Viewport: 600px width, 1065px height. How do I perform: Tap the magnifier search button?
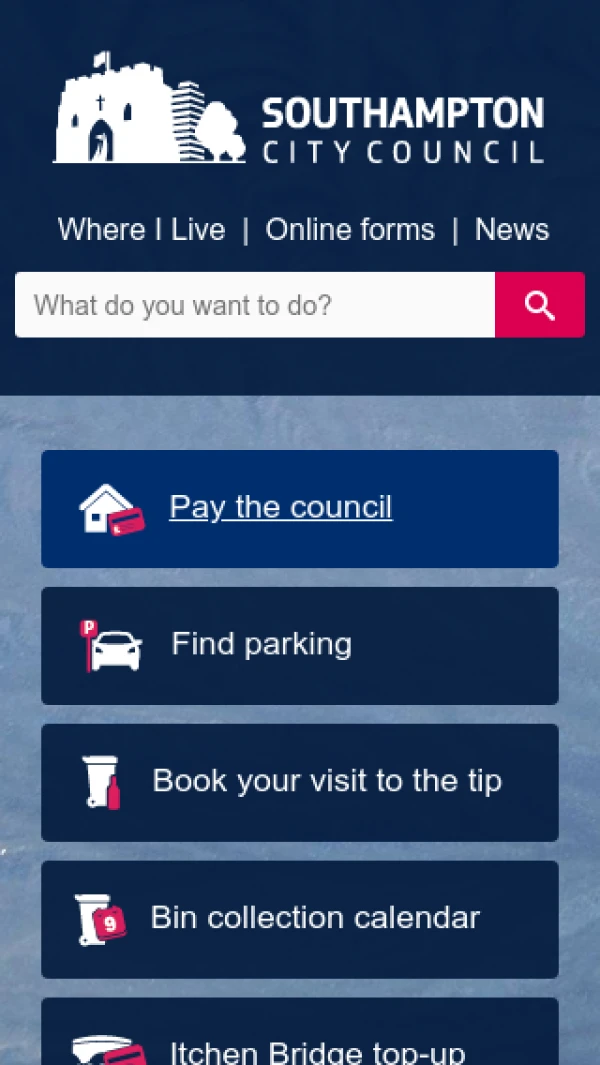tap(539, 305)
